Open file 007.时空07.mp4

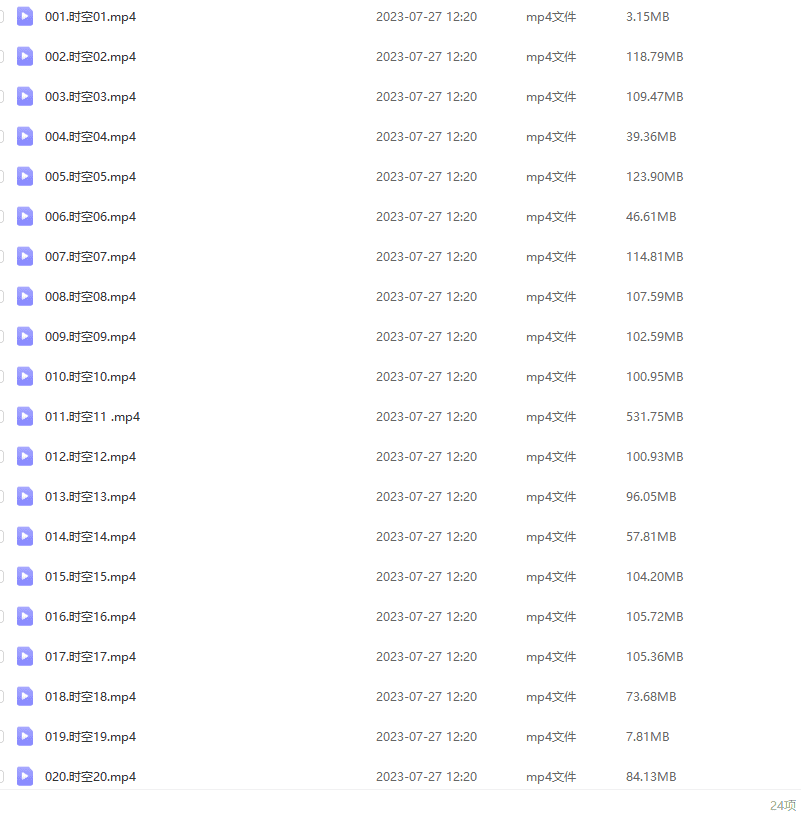point(90,257)
